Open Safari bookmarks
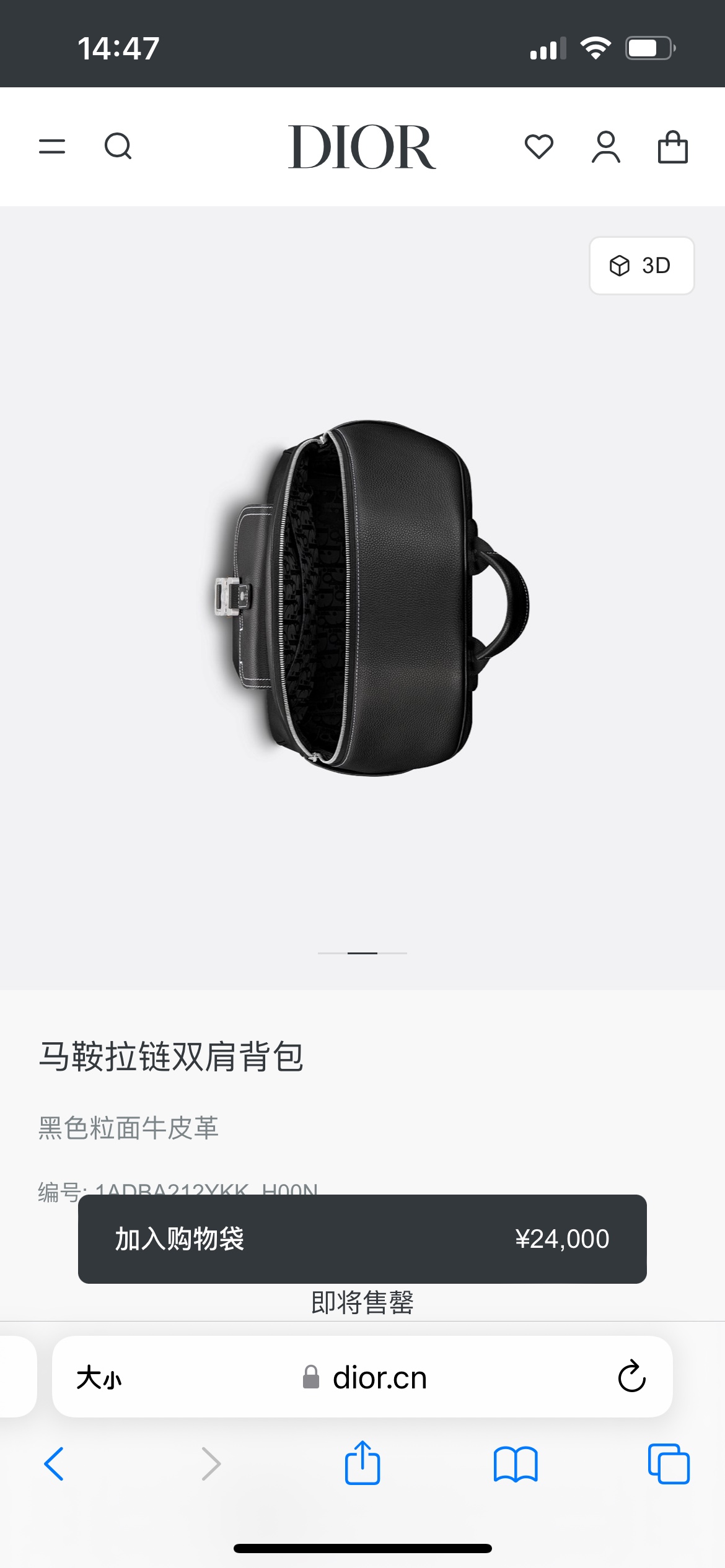The width and height of the screenshot is (725, 1568). coord(516,1464)
